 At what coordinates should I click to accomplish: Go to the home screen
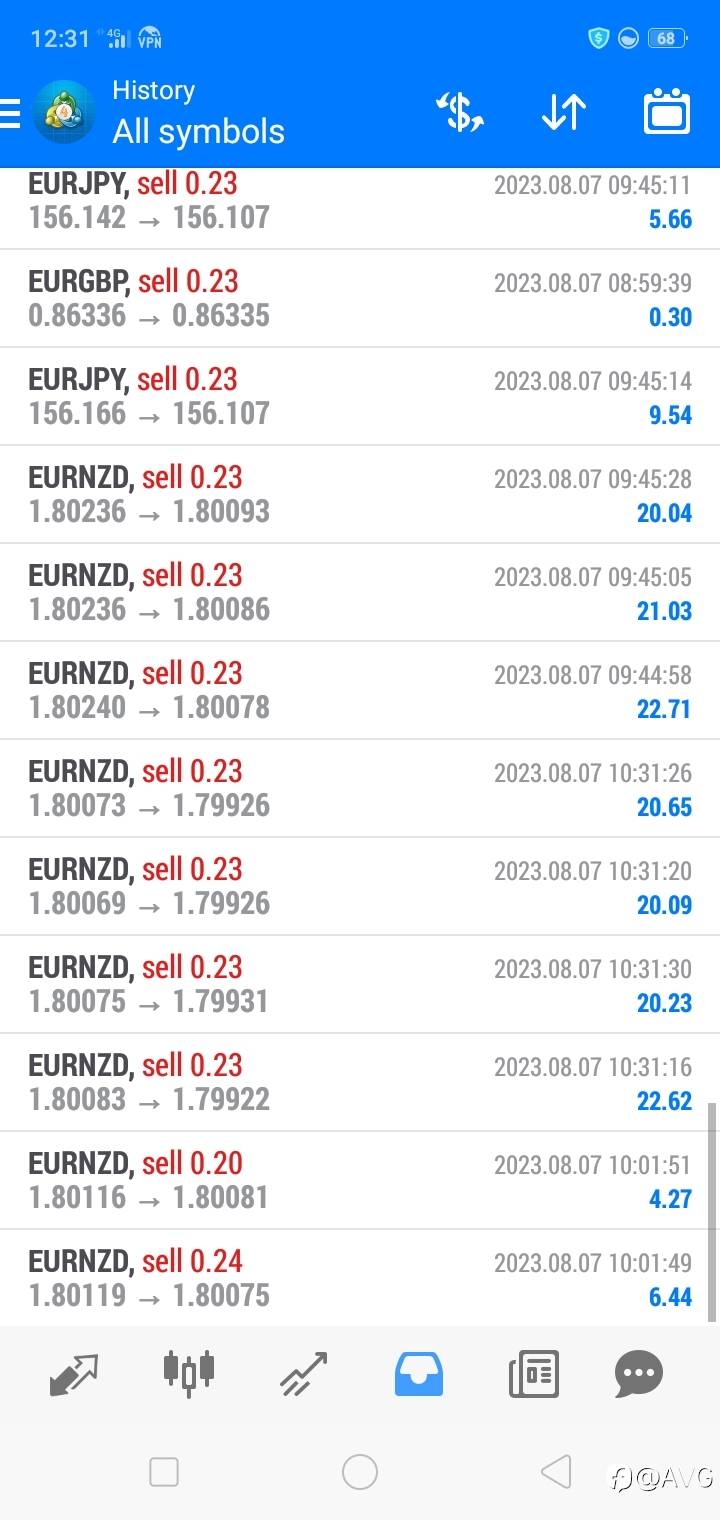pos(360,1472)
